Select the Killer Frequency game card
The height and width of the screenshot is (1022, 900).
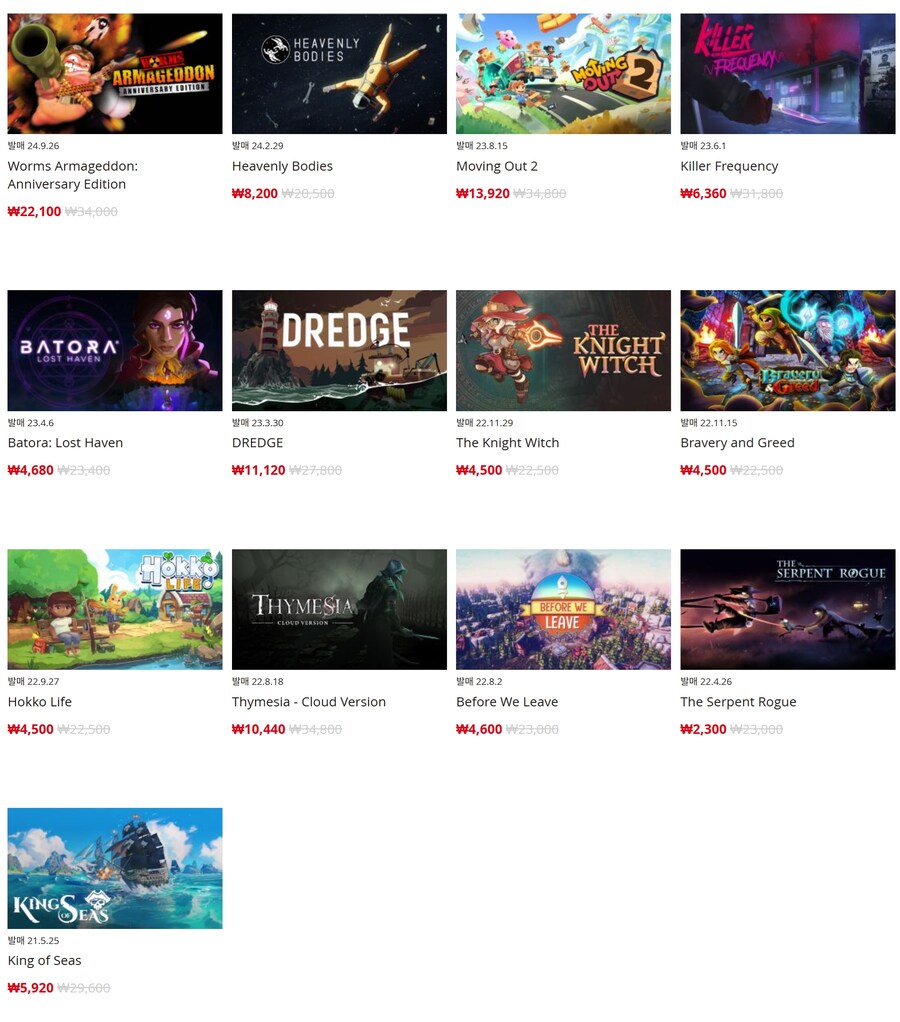[787, 74]
